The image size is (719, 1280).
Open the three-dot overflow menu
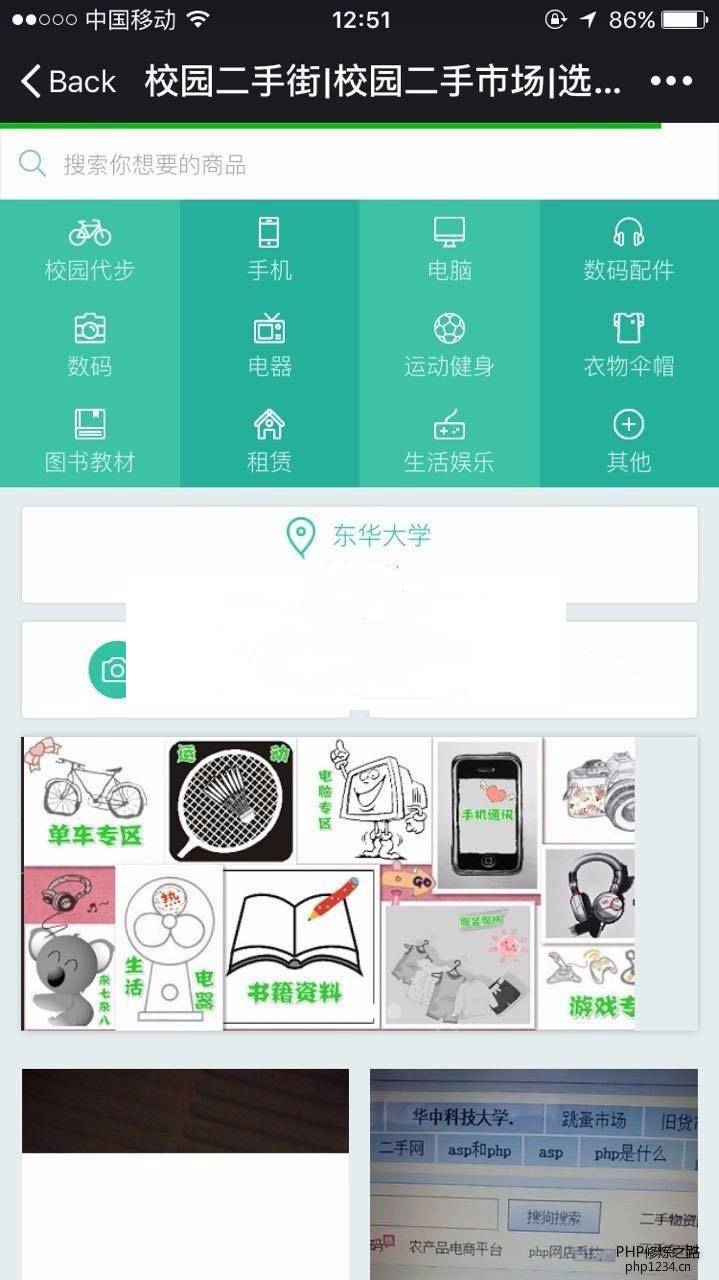[x=671, y=81]
